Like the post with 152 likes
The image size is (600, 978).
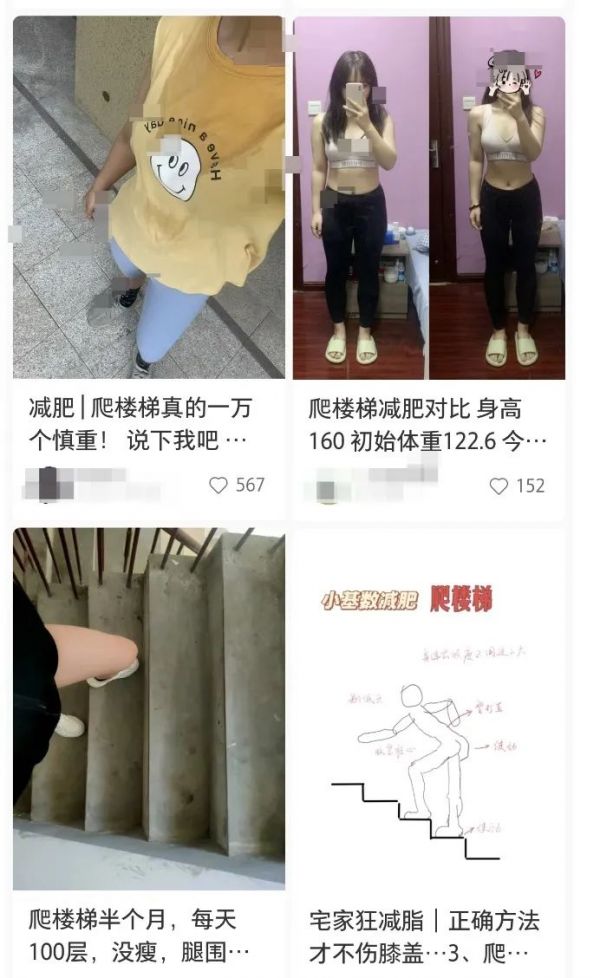point(498,486)
